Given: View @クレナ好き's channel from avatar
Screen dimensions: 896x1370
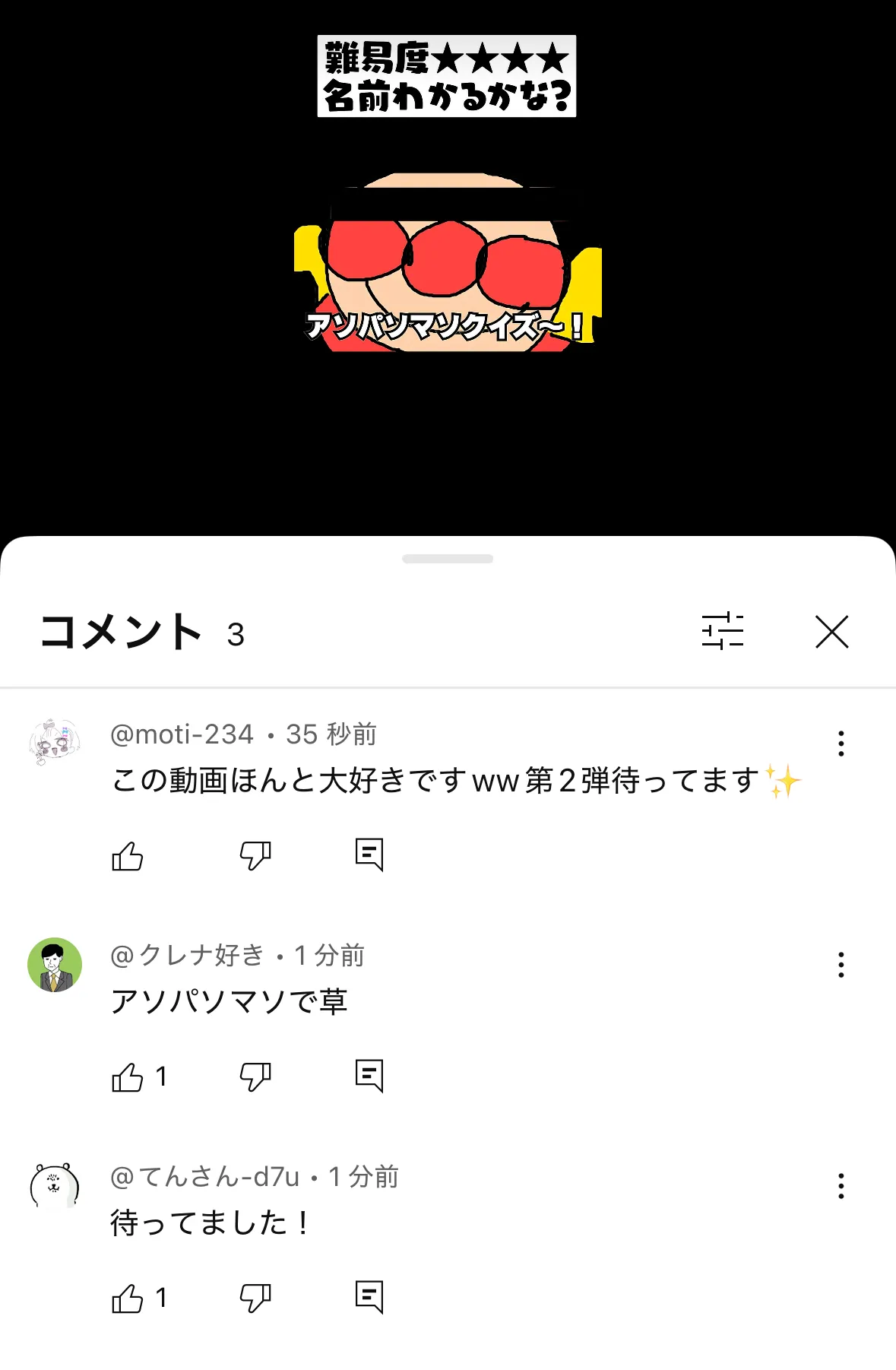Looking at the screenshot, I should 55,965.
